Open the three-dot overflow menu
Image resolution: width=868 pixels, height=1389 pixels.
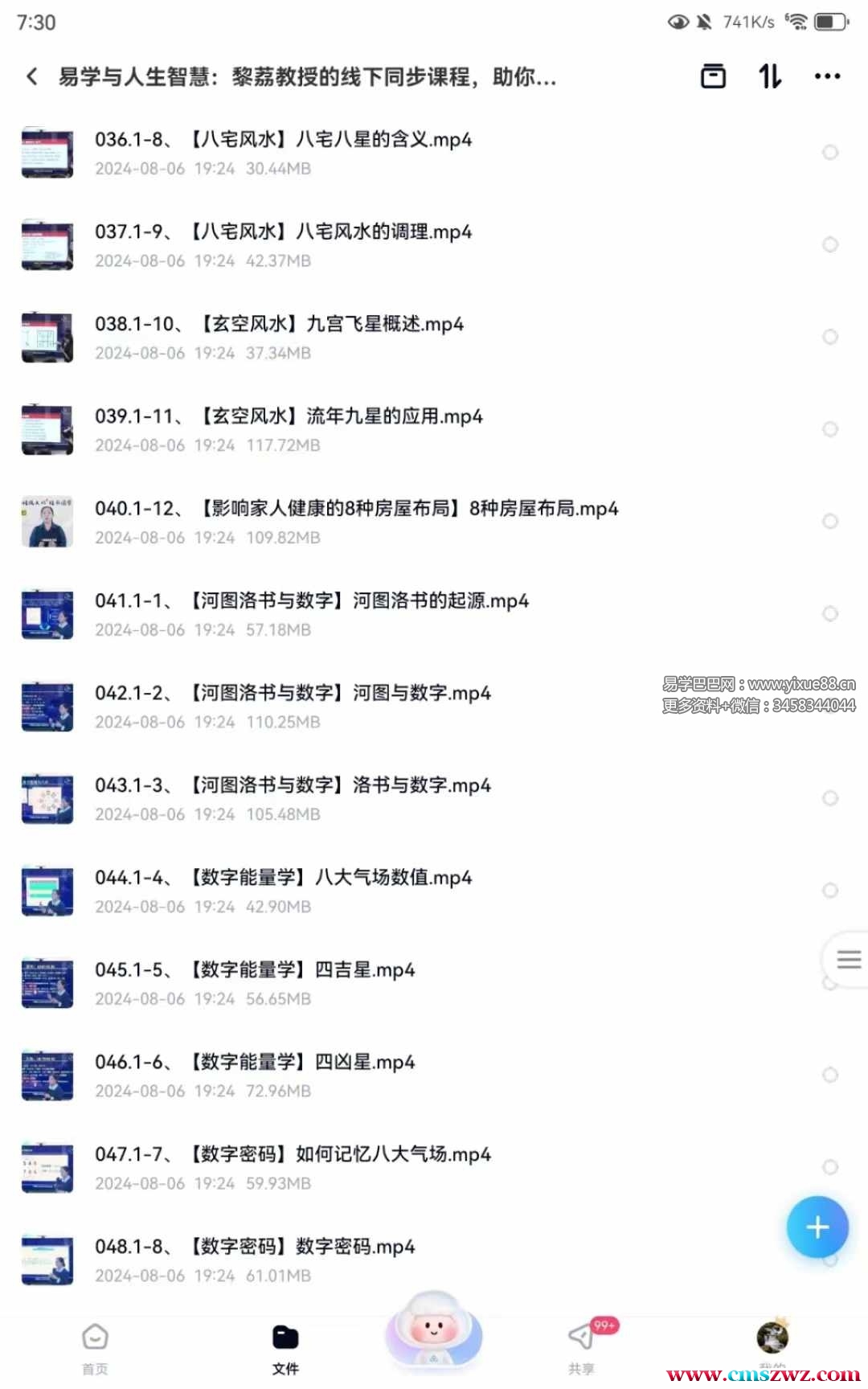(x=827, y=76)
